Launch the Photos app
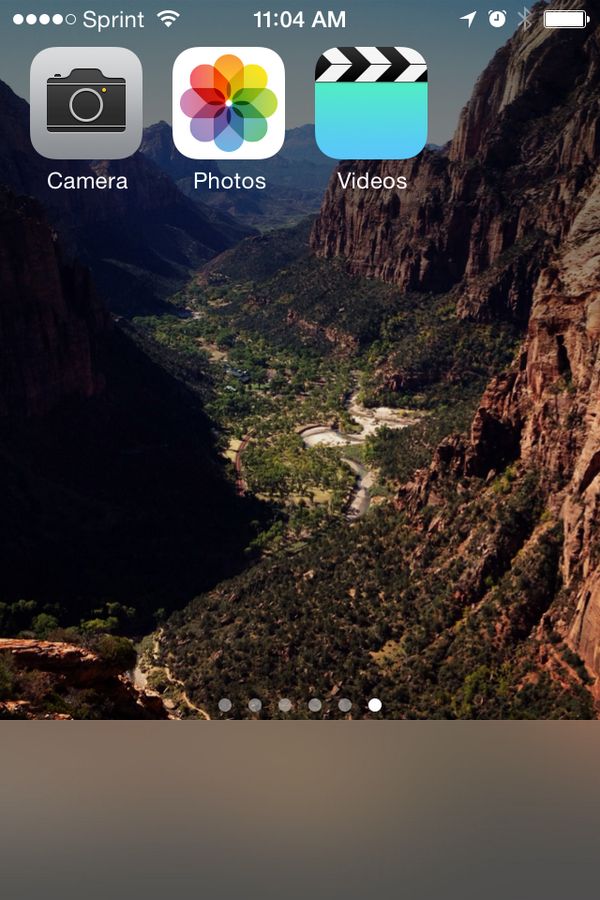The height and width of the screenshot is (900, 600). [229, 103]
